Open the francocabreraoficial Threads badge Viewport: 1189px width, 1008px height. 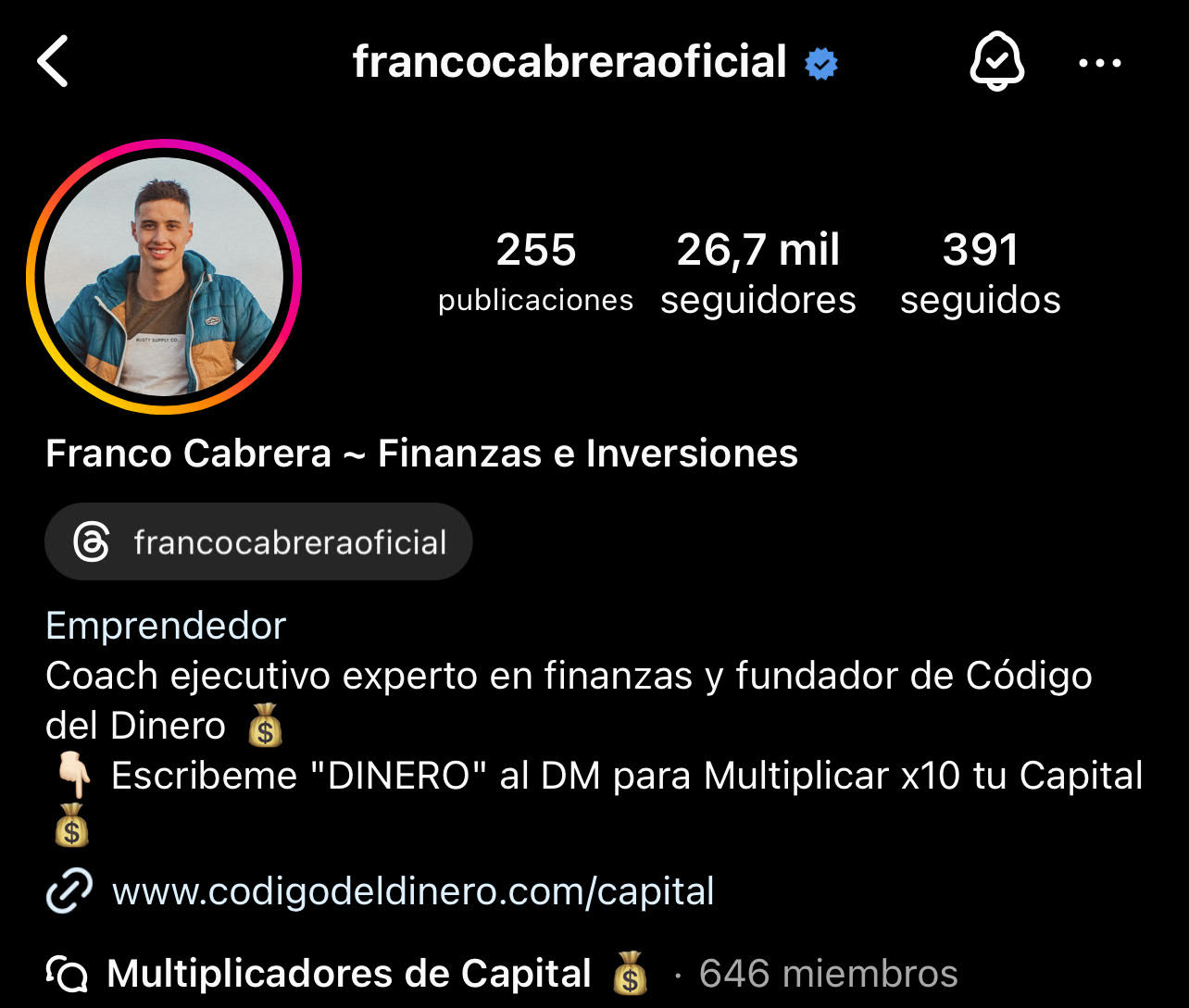tap(258, 542)
